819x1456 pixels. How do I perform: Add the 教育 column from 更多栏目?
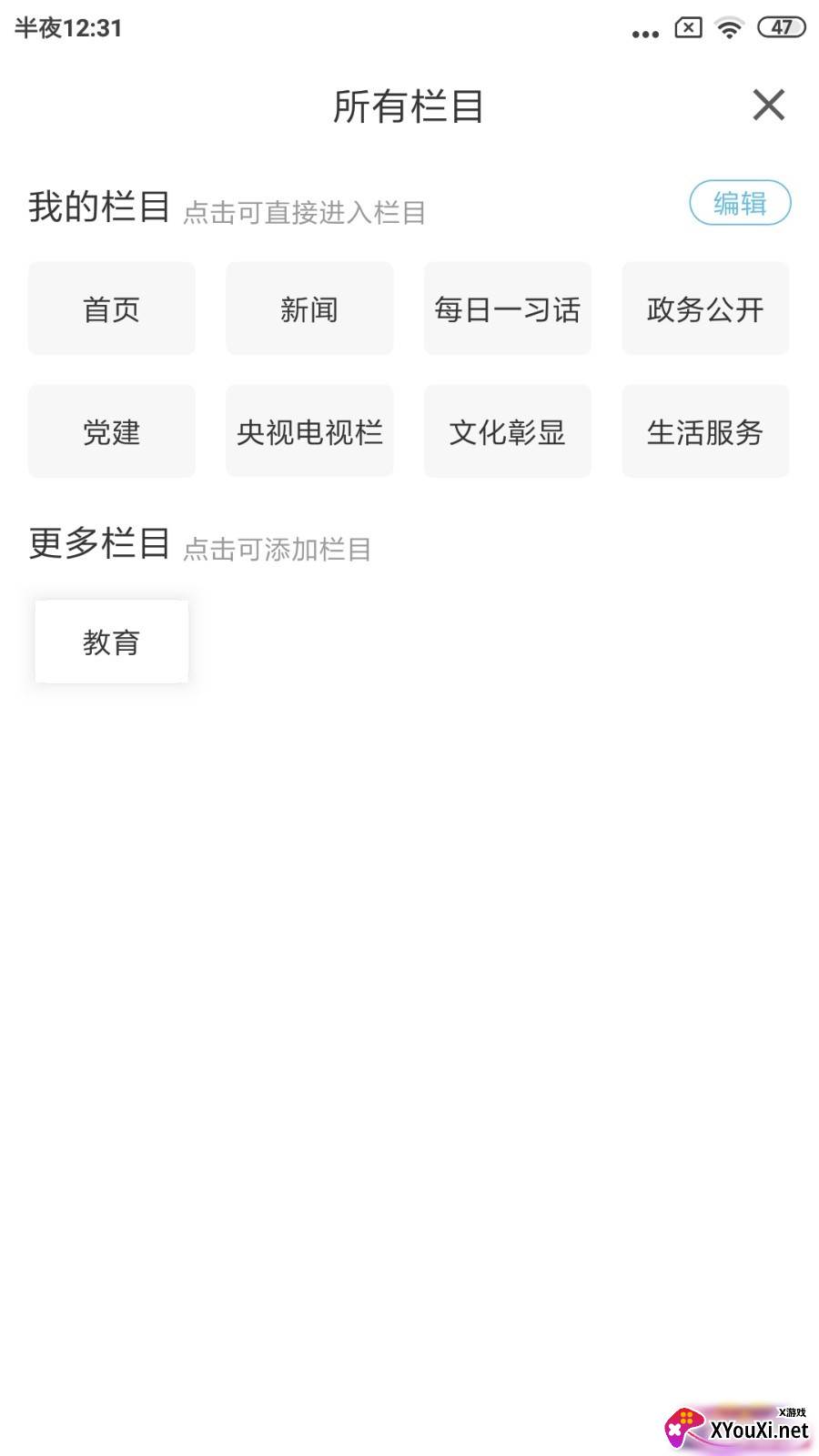111,642
